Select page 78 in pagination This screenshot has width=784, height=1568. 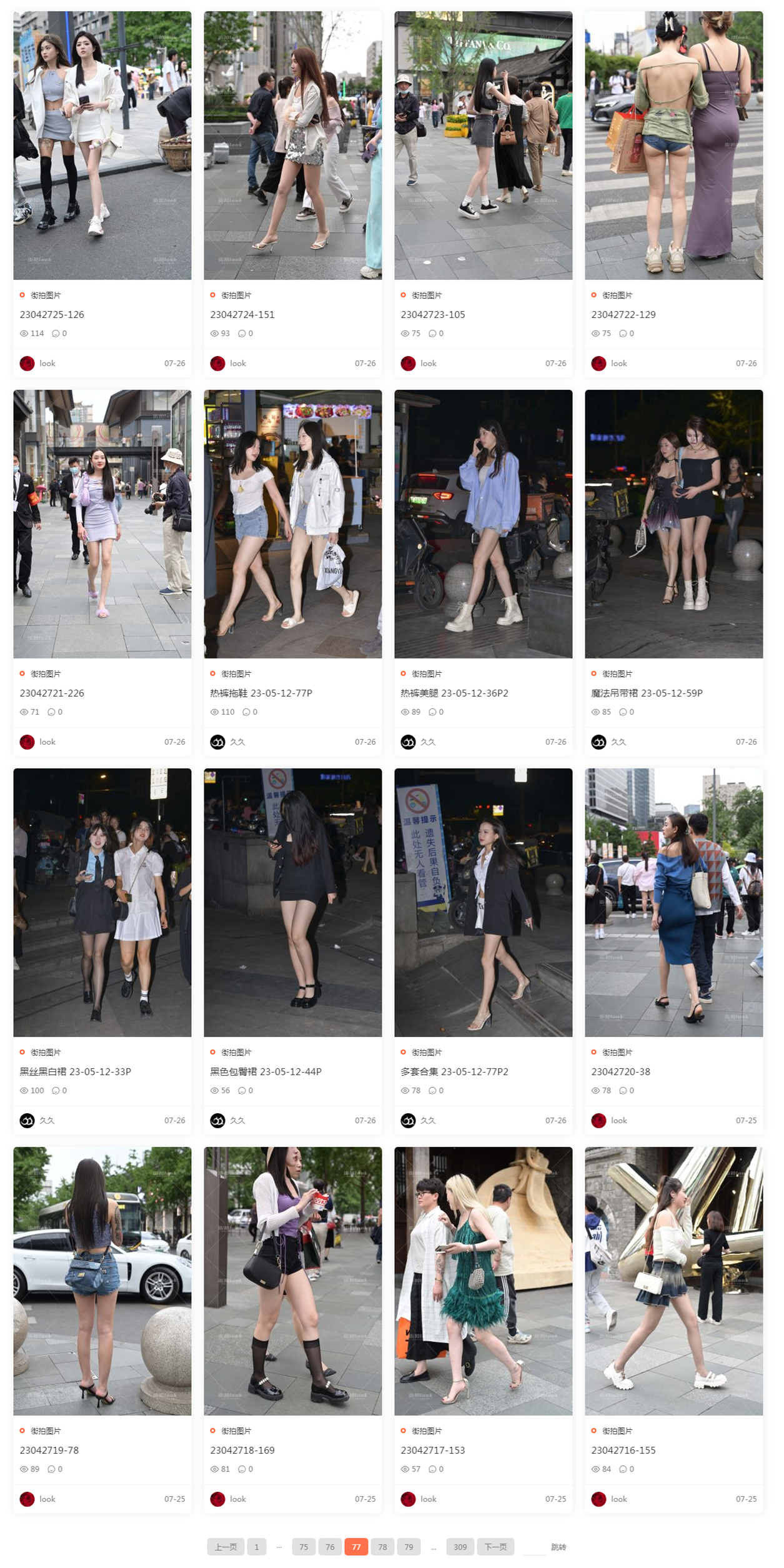pyautogui.click(x=382, y=1547)
